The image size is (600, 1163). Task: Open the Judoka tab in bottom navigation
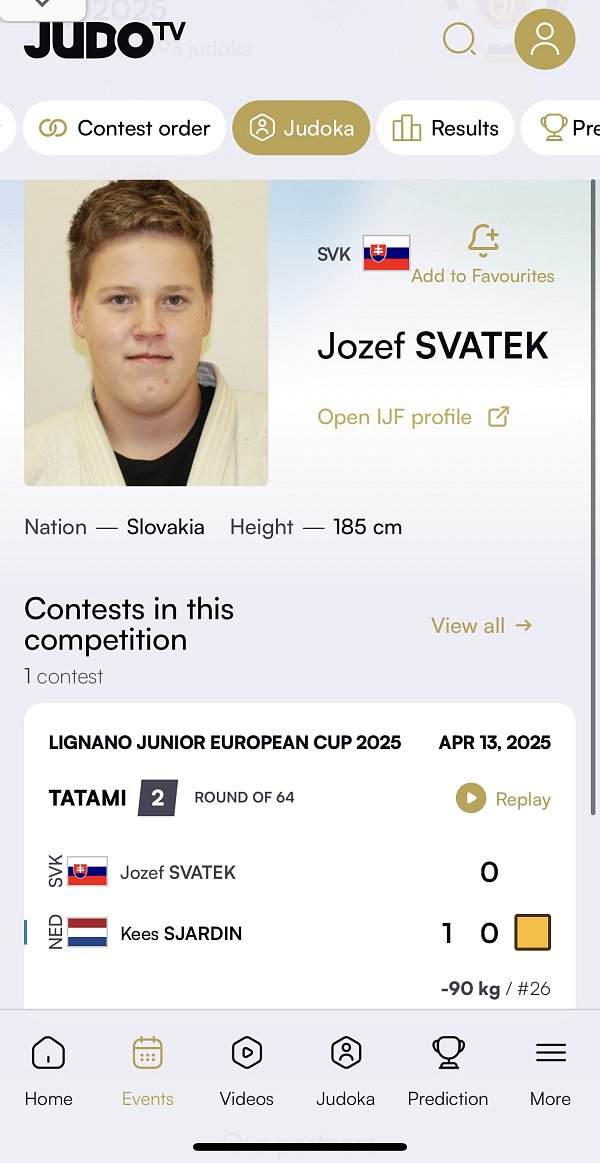[346, 1071]
